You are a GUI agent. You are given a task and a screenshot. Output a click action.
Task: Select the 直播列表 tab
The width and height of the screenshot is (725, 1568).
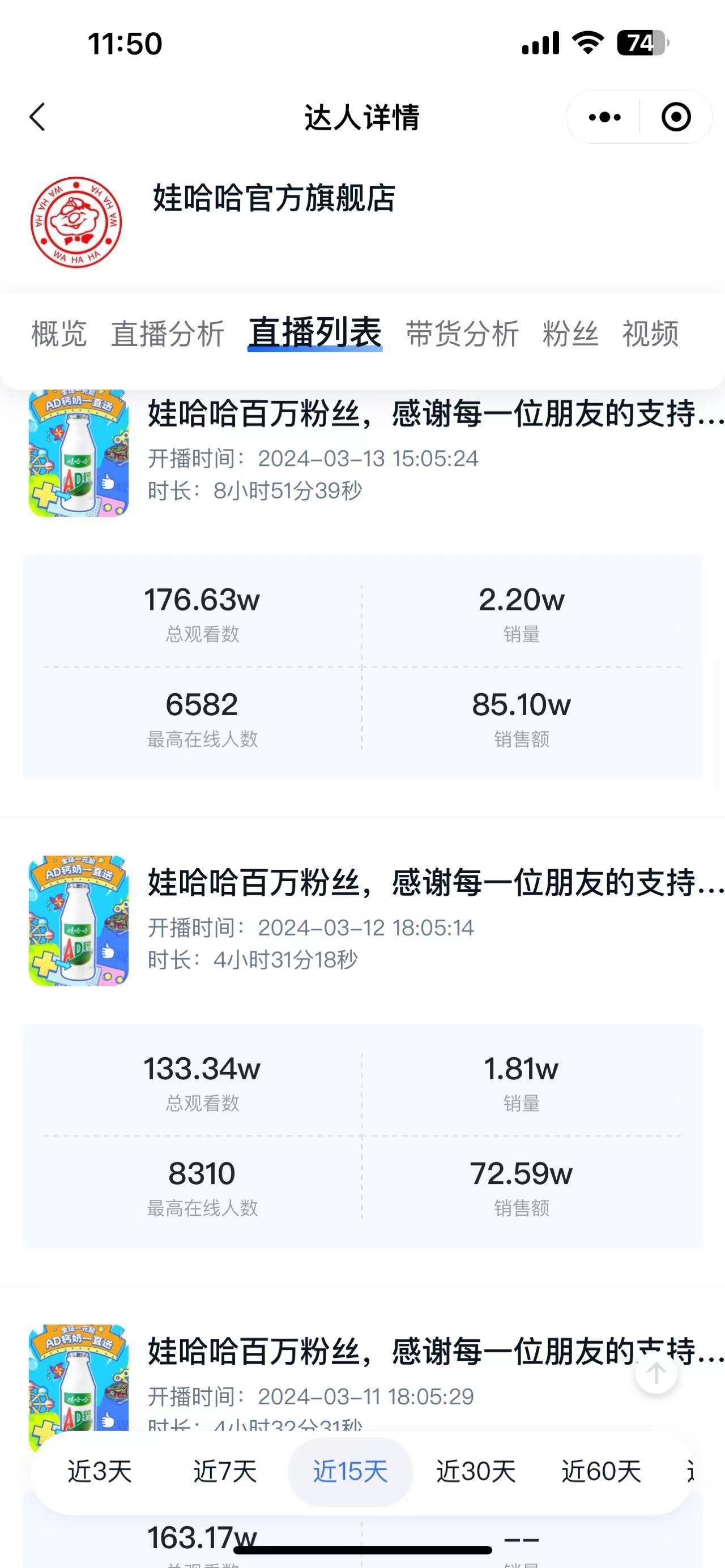tap(315, 334)
